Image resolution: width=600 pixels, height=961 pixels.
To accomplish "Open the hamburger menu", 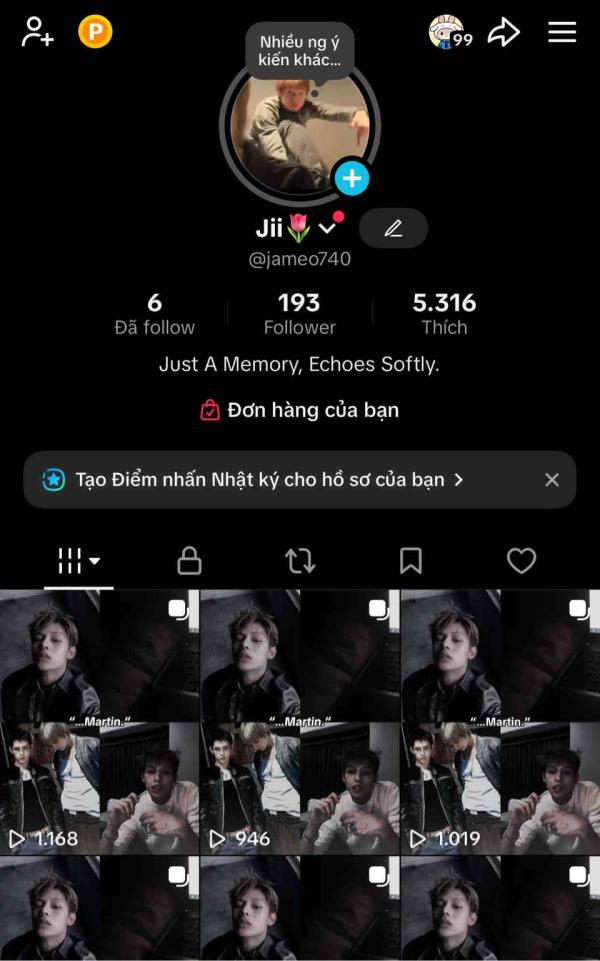I will 562,32.
